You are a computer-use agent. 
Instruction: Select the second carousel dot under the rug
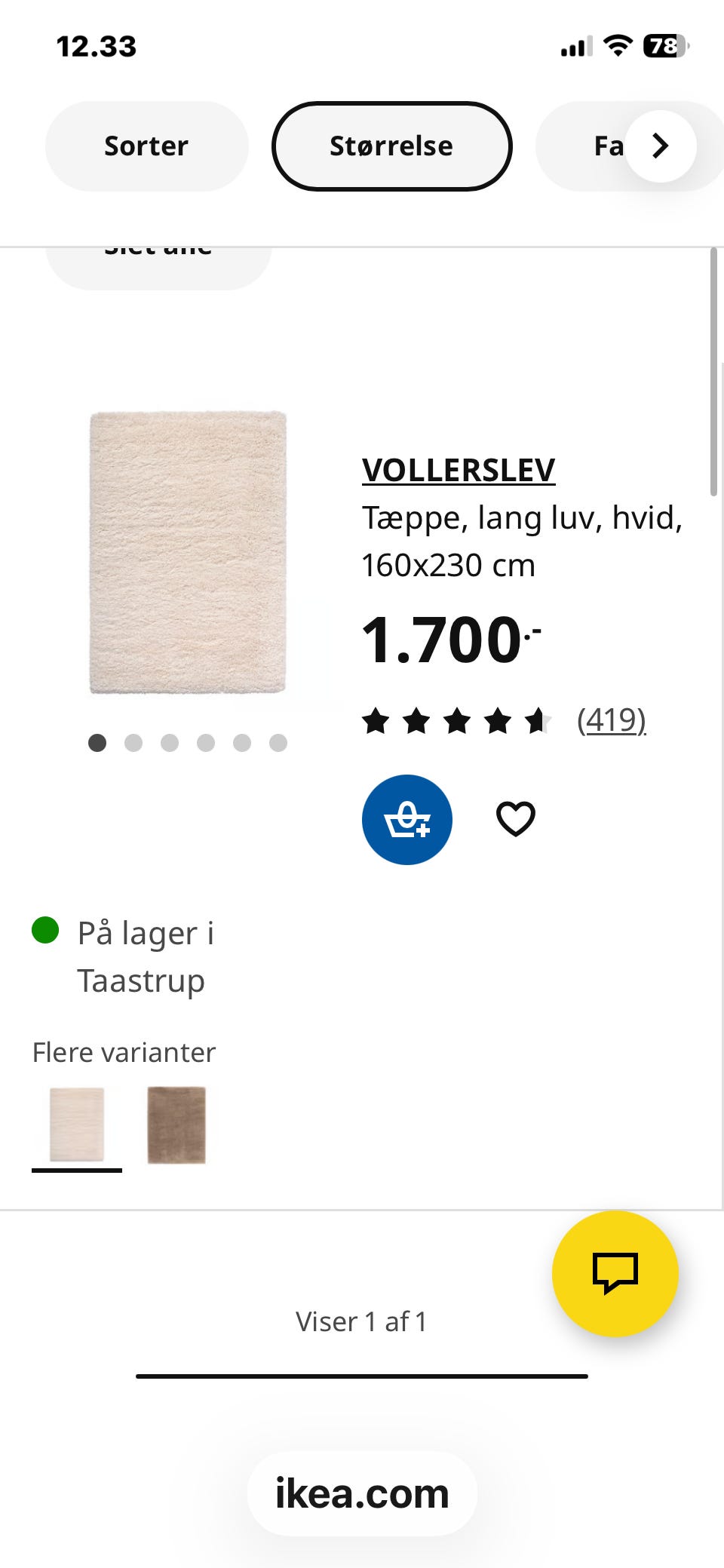point(134,743)
